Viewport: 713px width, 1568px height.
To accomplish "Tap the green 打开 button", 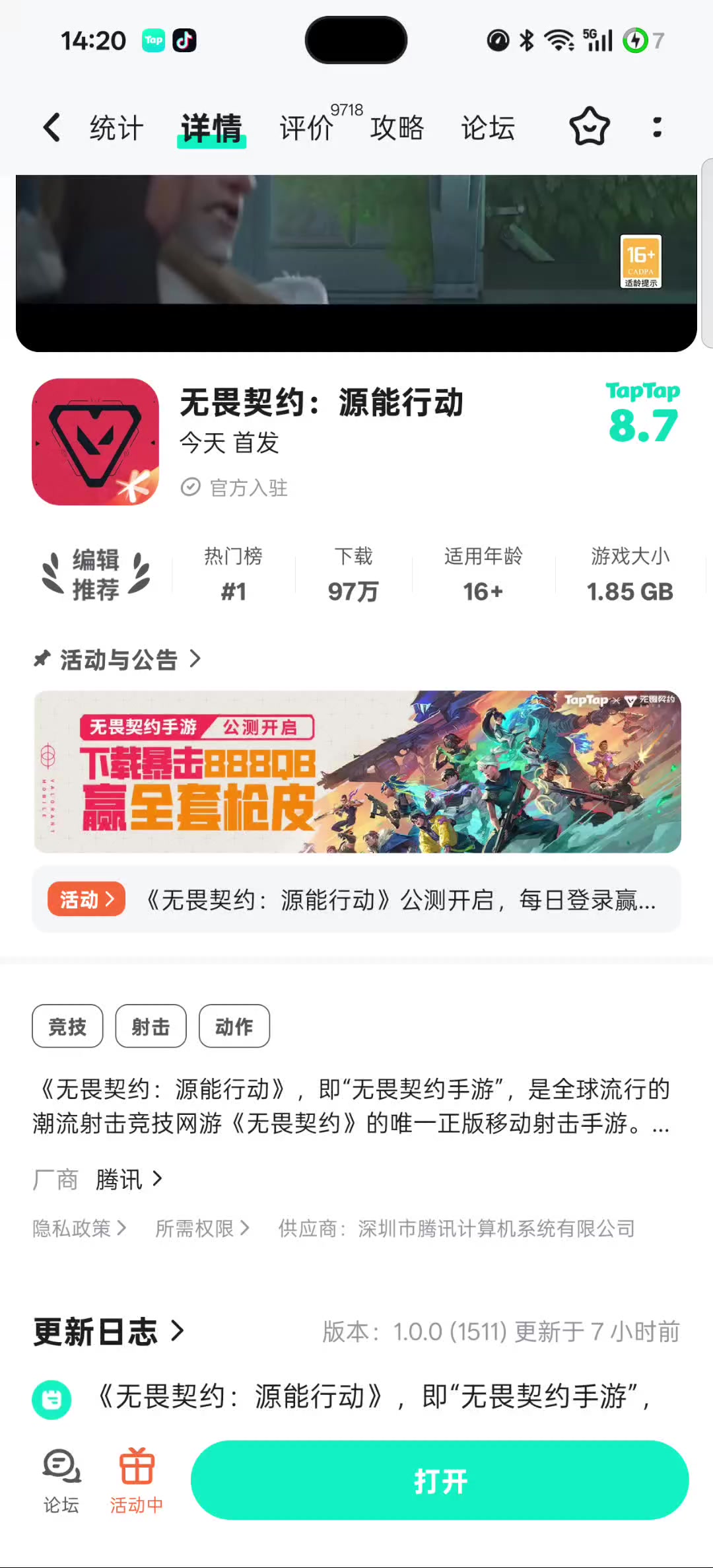I will click(x=440, y=1480).
